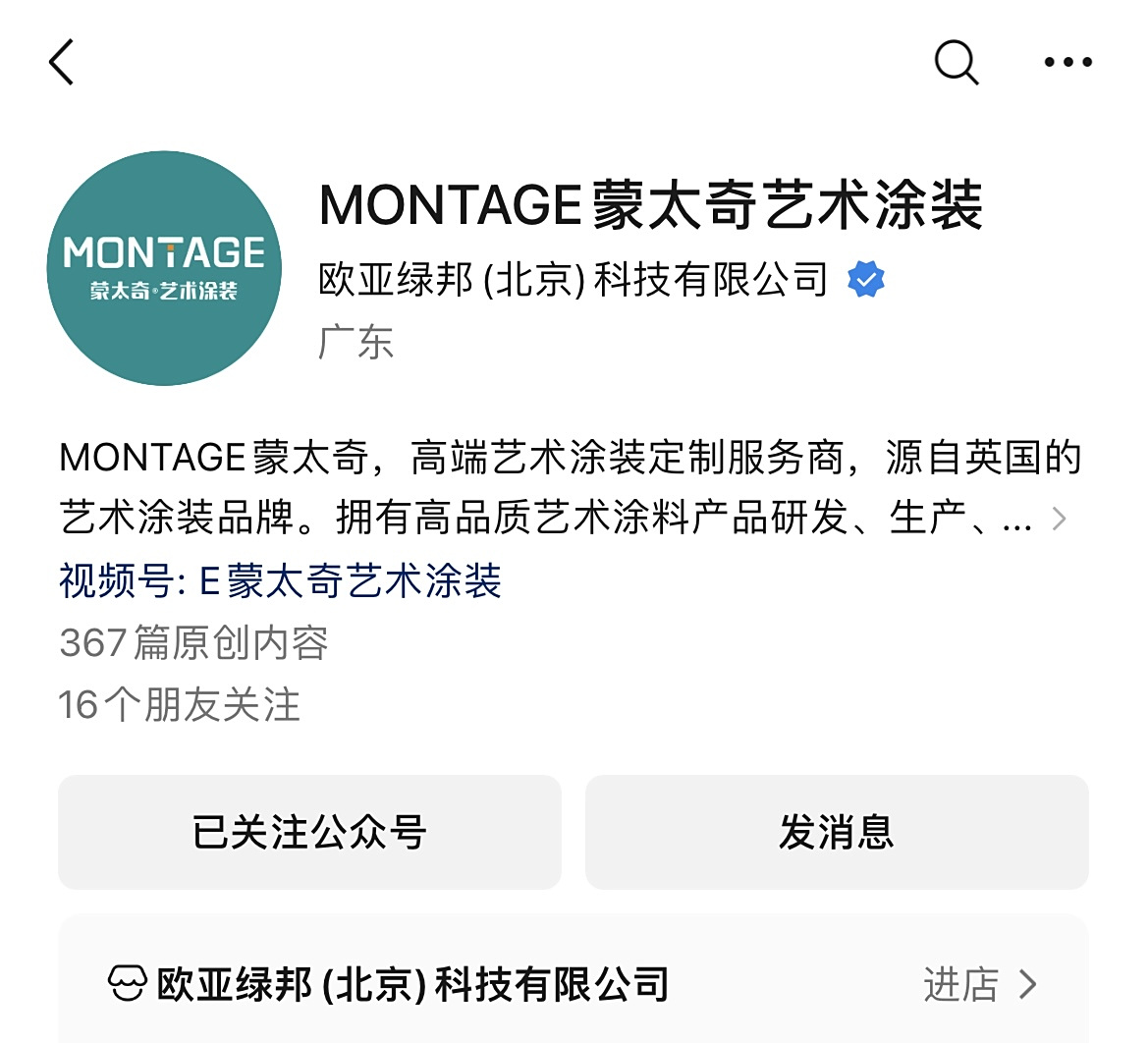Expand the account description text

(1058, 519)
